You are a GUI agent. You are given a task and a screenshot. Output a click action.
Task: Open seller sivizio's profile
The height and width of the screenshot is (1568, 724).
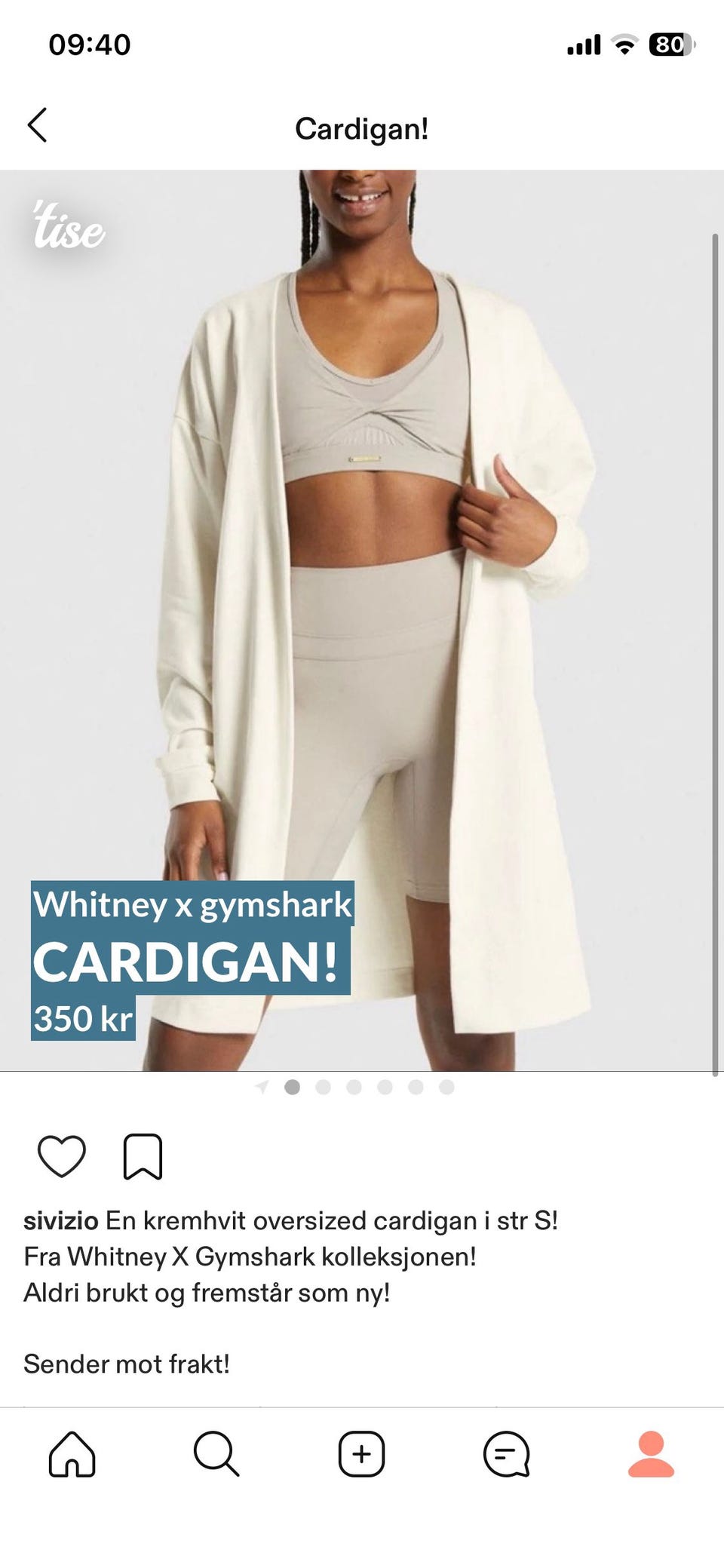coord(60,1220)
